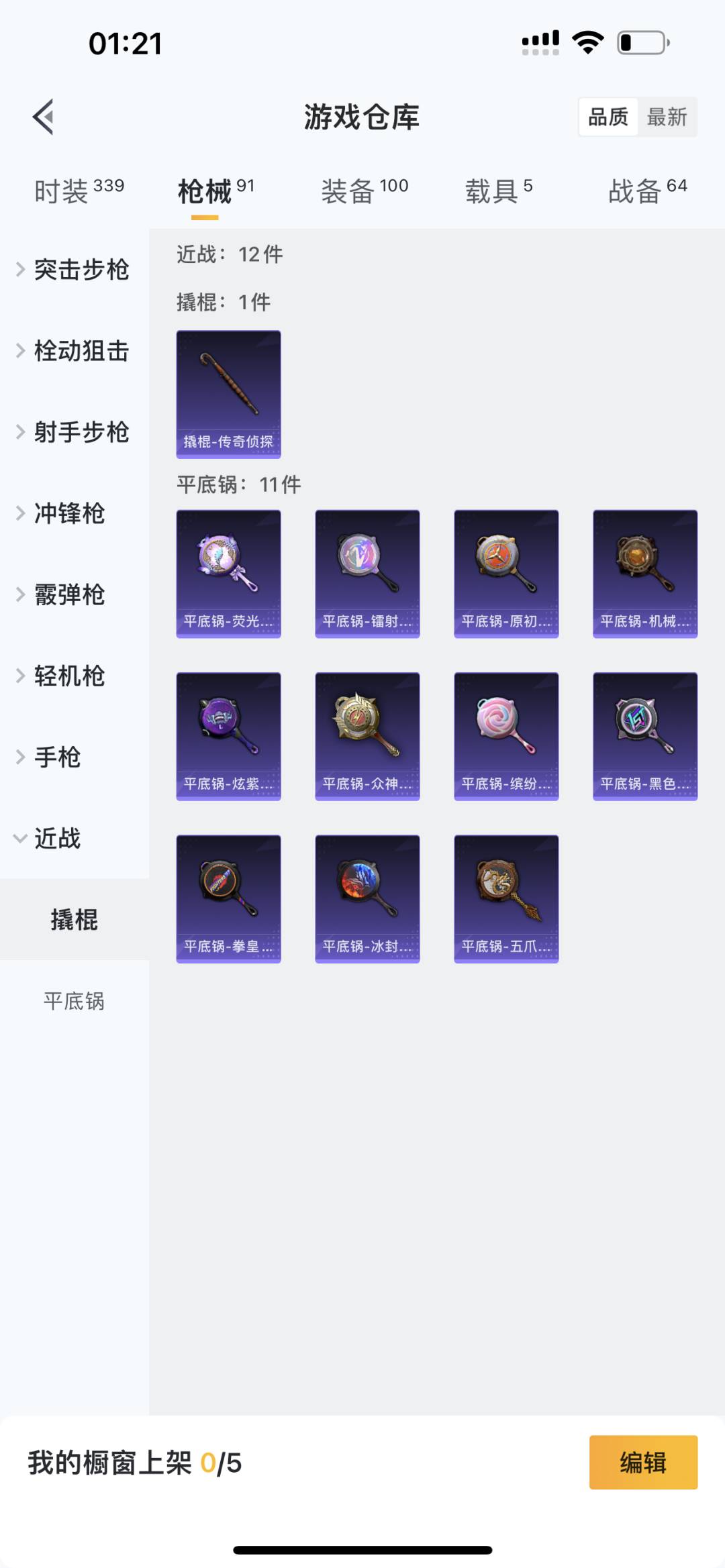Expand the 冲锋枪 category
725x1568 pixels.
pyautogui.click(x=67, y=513)
